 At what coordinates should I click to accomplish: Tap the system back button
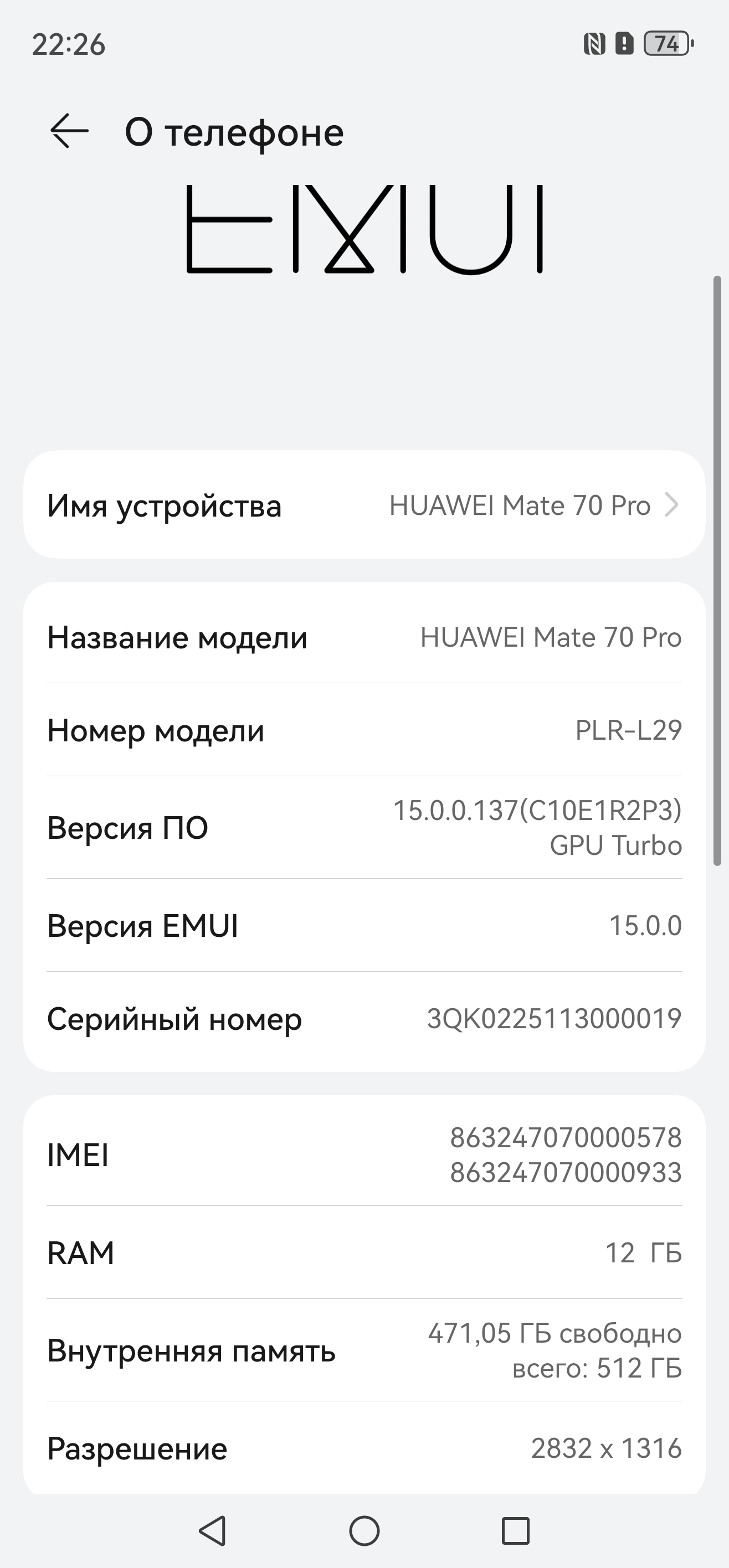coord(213,1530)
